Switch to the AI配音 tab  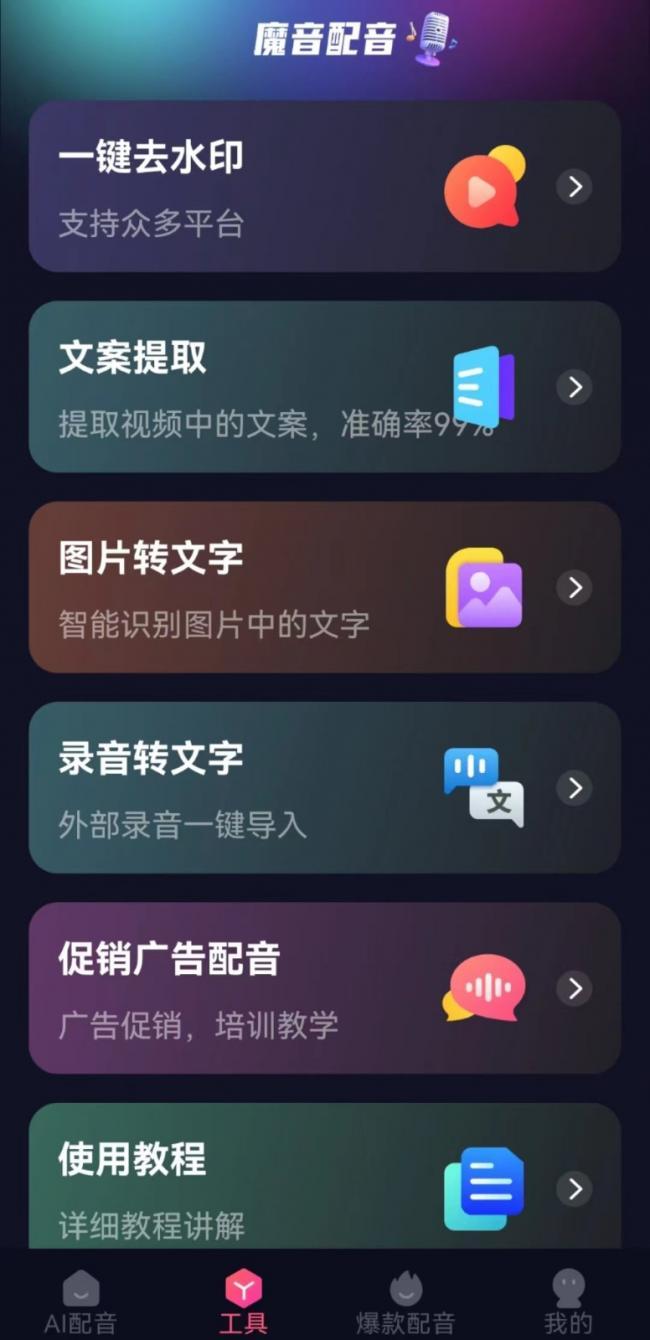click(x=81, y=1302)
